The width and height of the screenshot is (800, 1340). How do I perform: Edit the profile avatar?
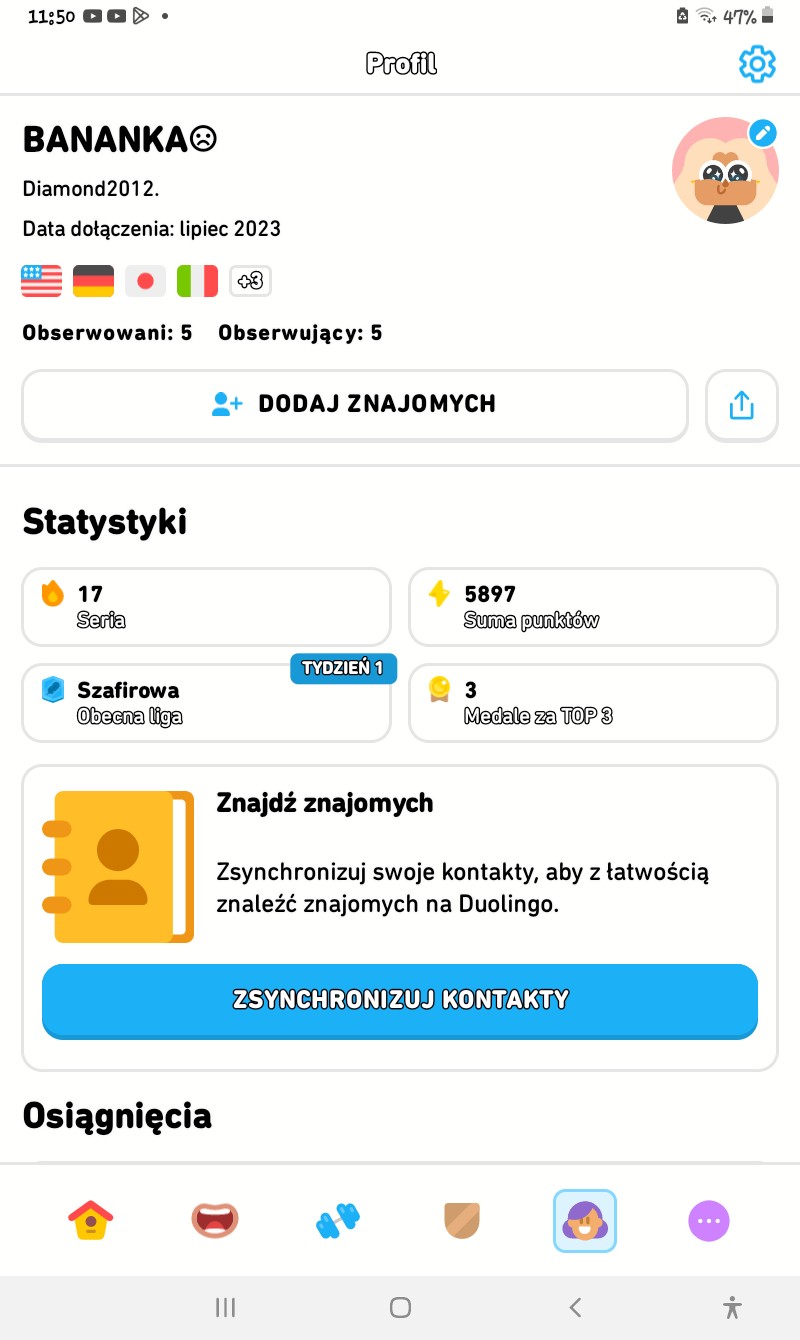tap(763, 133)
